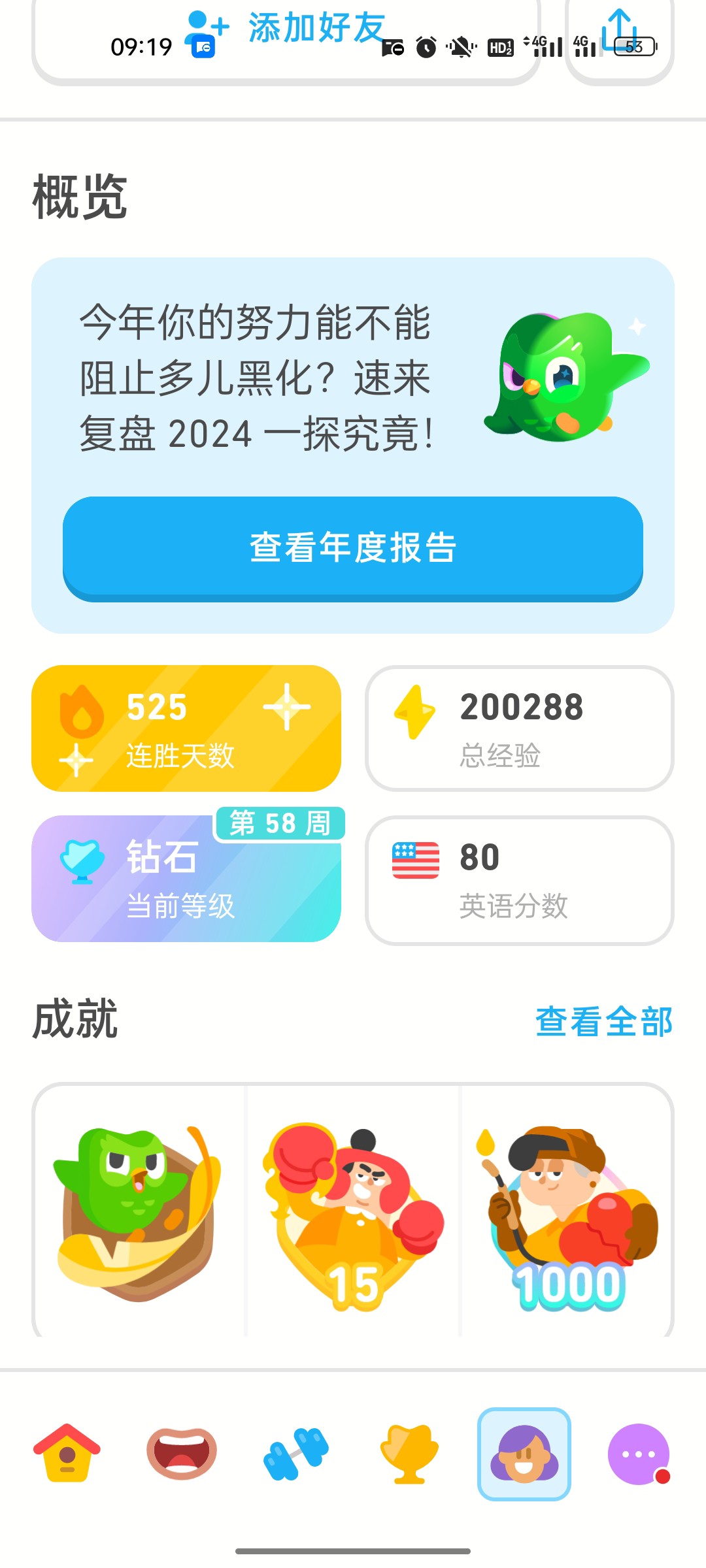The width and height of the screenshot is (706, 1568).
Task: Switch to the trophy leaderboard tab
Action: click(x=410, y=1453)
